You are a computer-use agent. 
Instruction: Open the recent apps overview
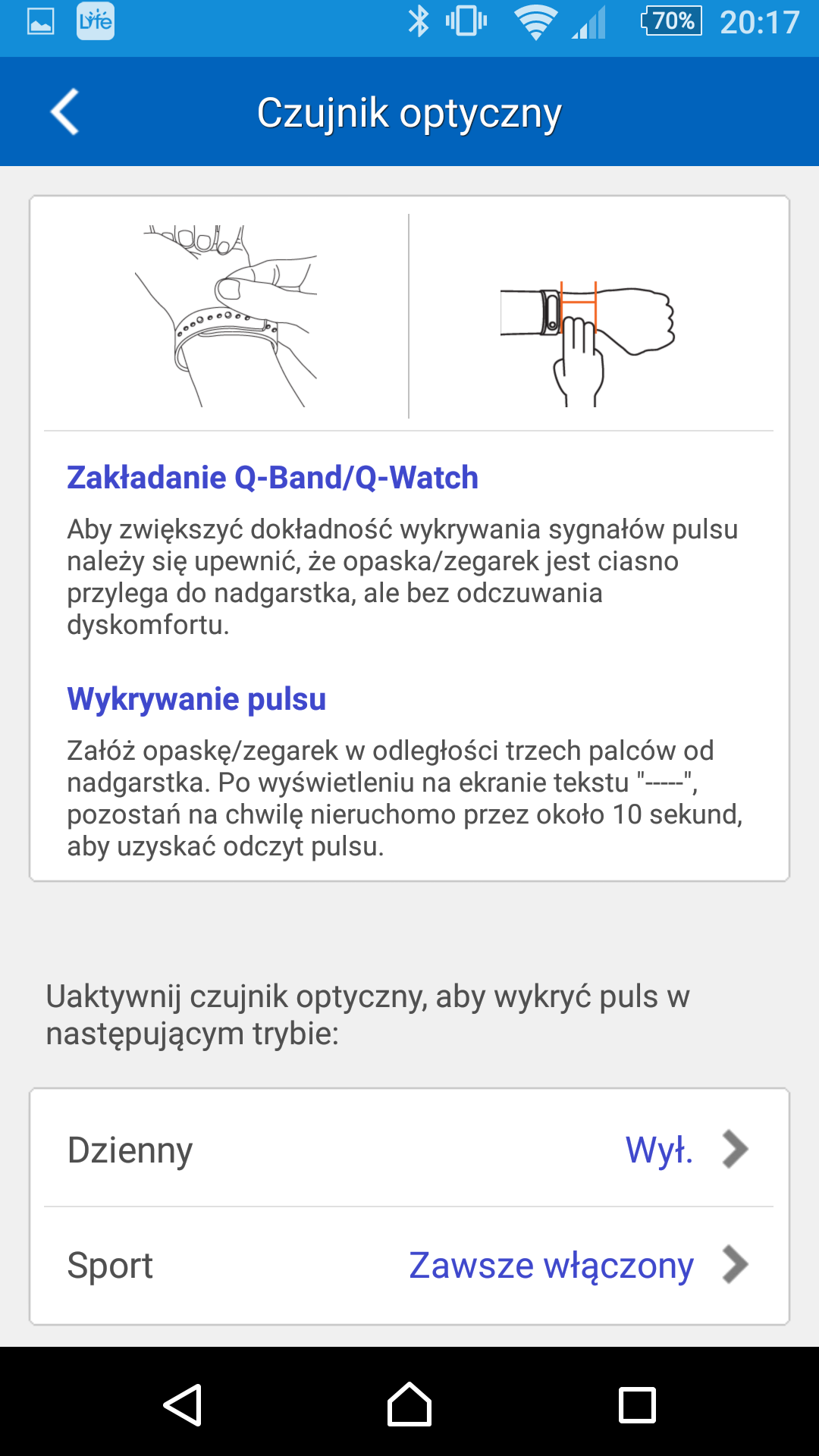pyautogui.click(x=637, y=1404)
